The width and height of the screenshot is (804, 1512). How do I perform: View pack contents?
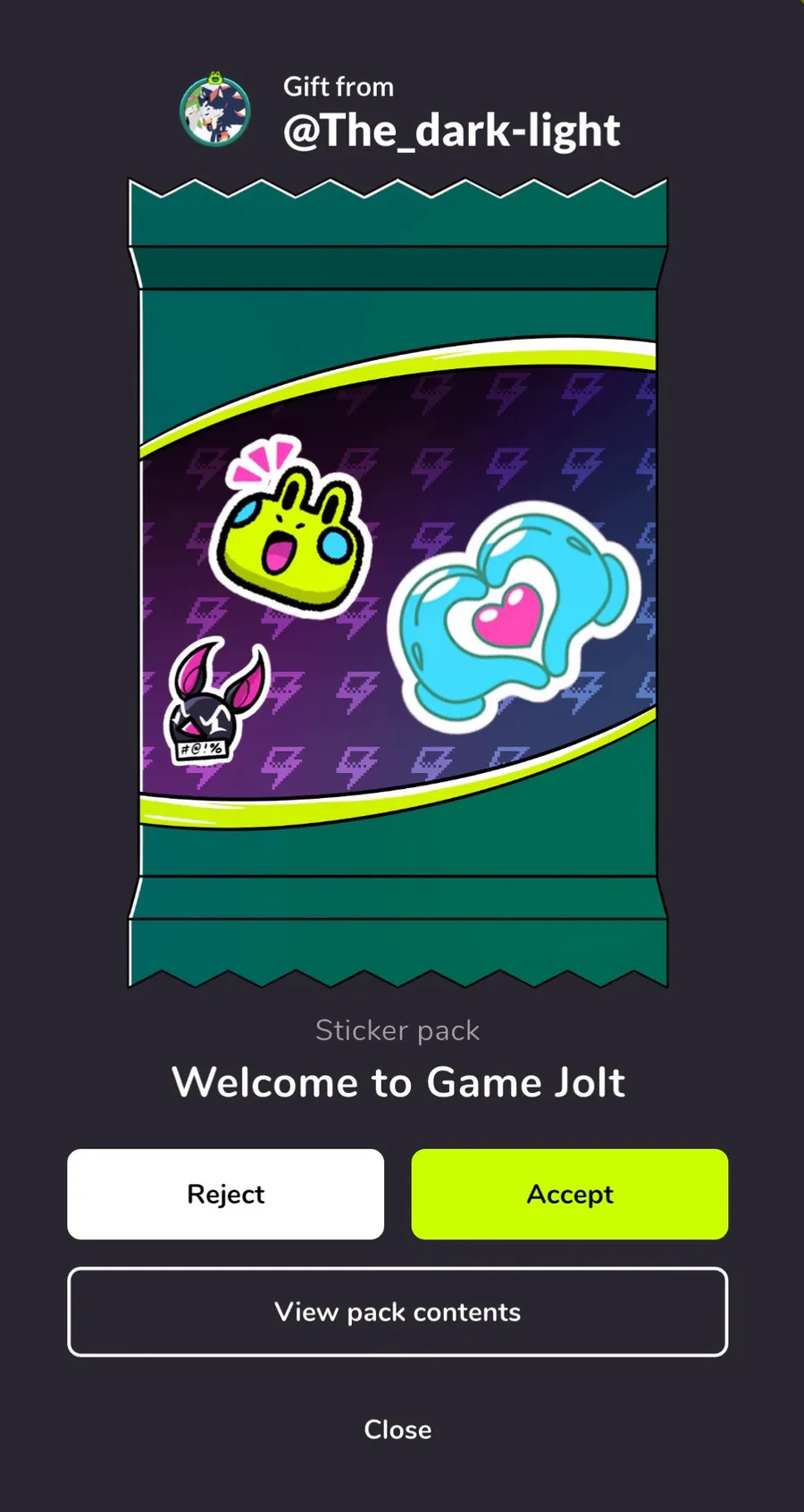click(x=398, y=1312)
